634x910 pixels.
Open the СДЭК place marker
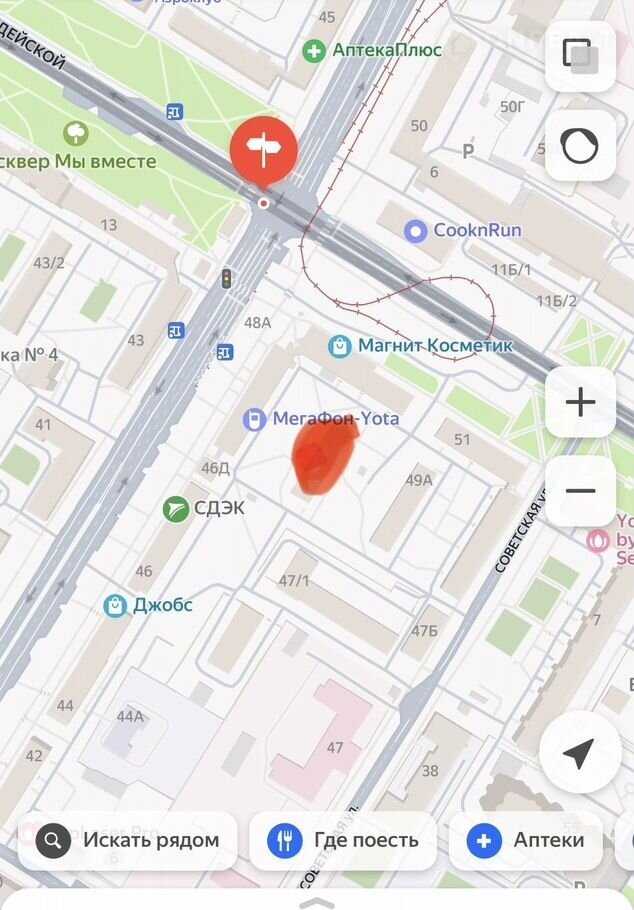(176, 508)
